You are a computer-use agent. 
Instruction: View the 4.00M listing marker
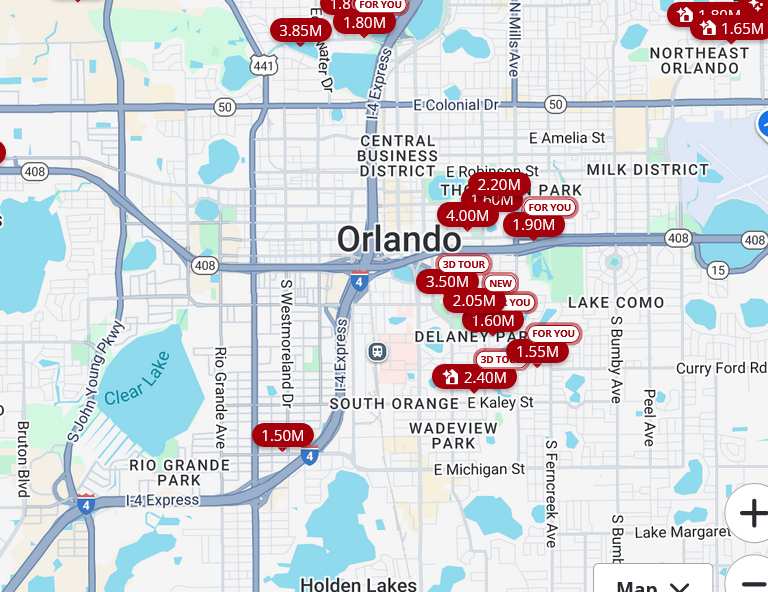[467, 215]
